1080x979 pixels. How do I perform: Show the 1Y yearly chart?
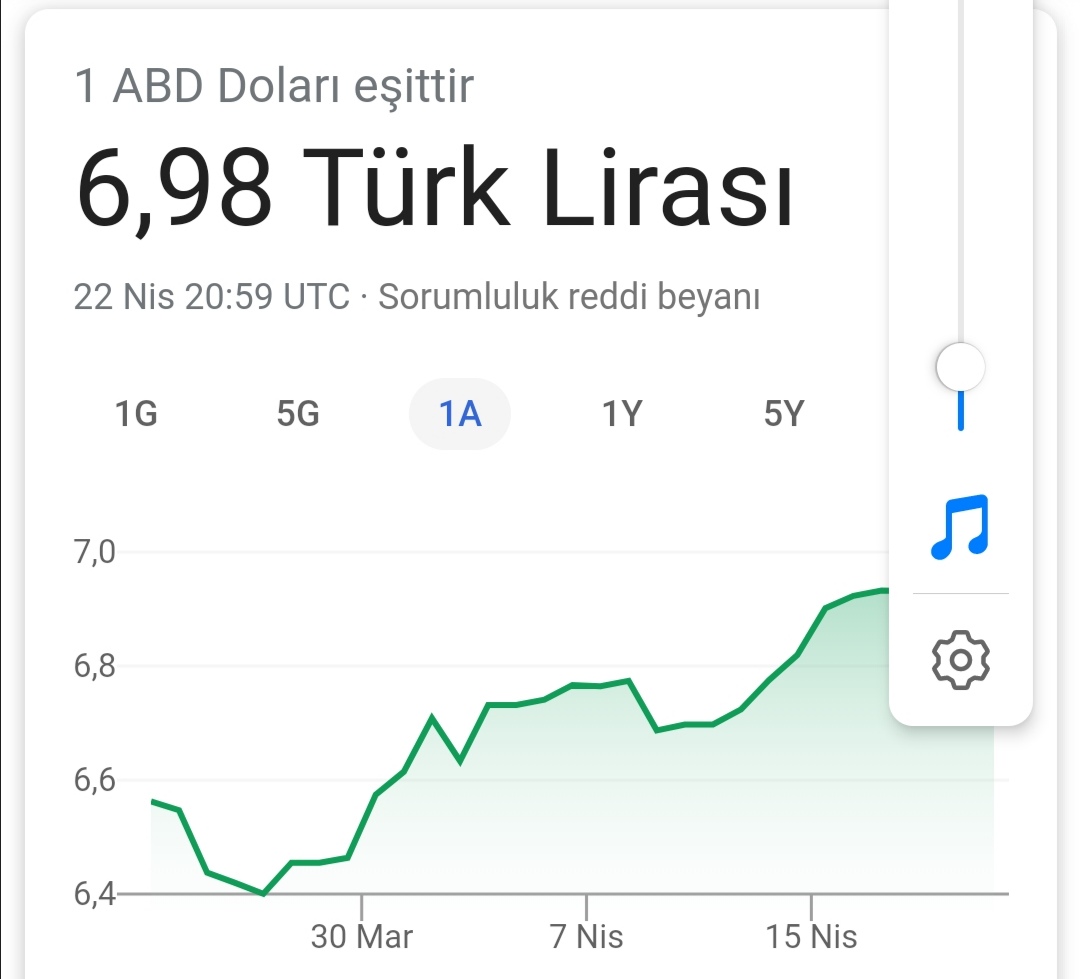tap(622, 413)
